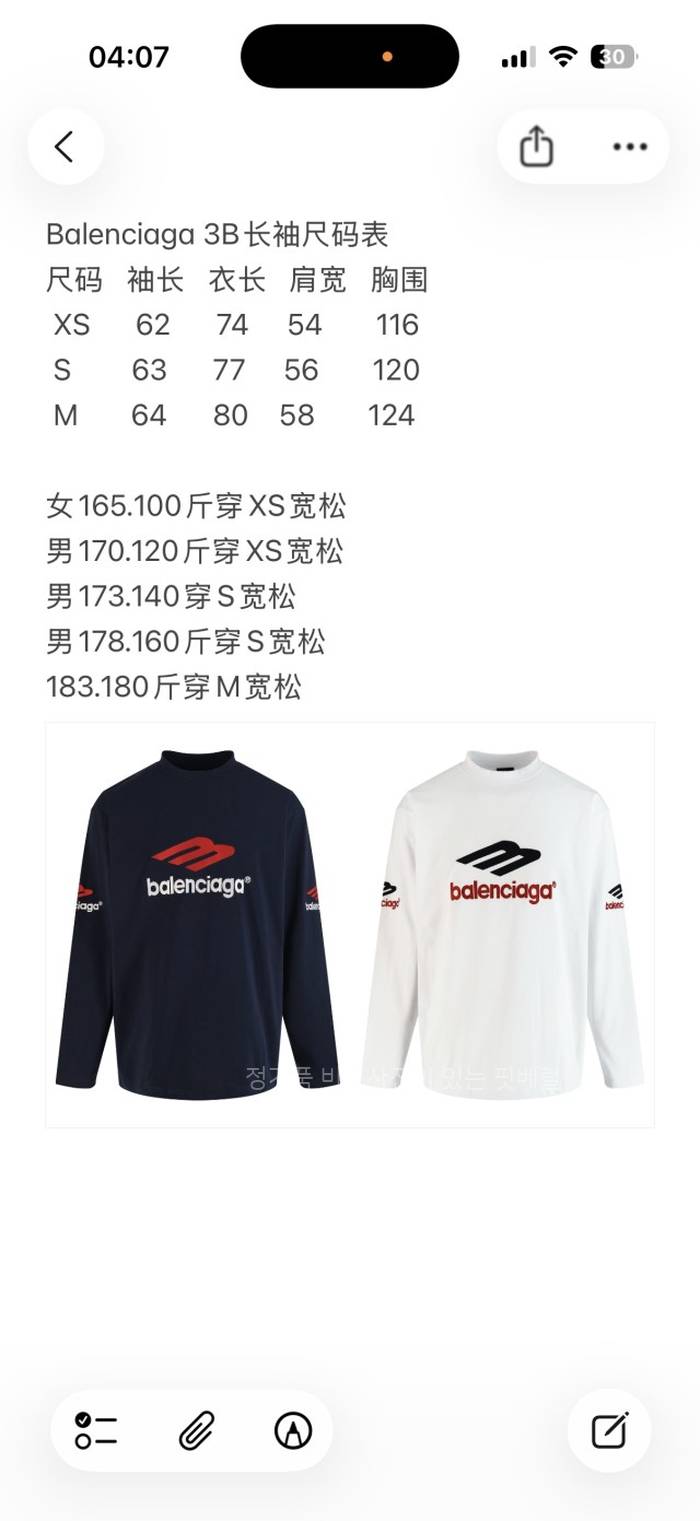Compose a new note
Image resolution: width=700 pixels, height=1521 pixels.
(609, 1431)
